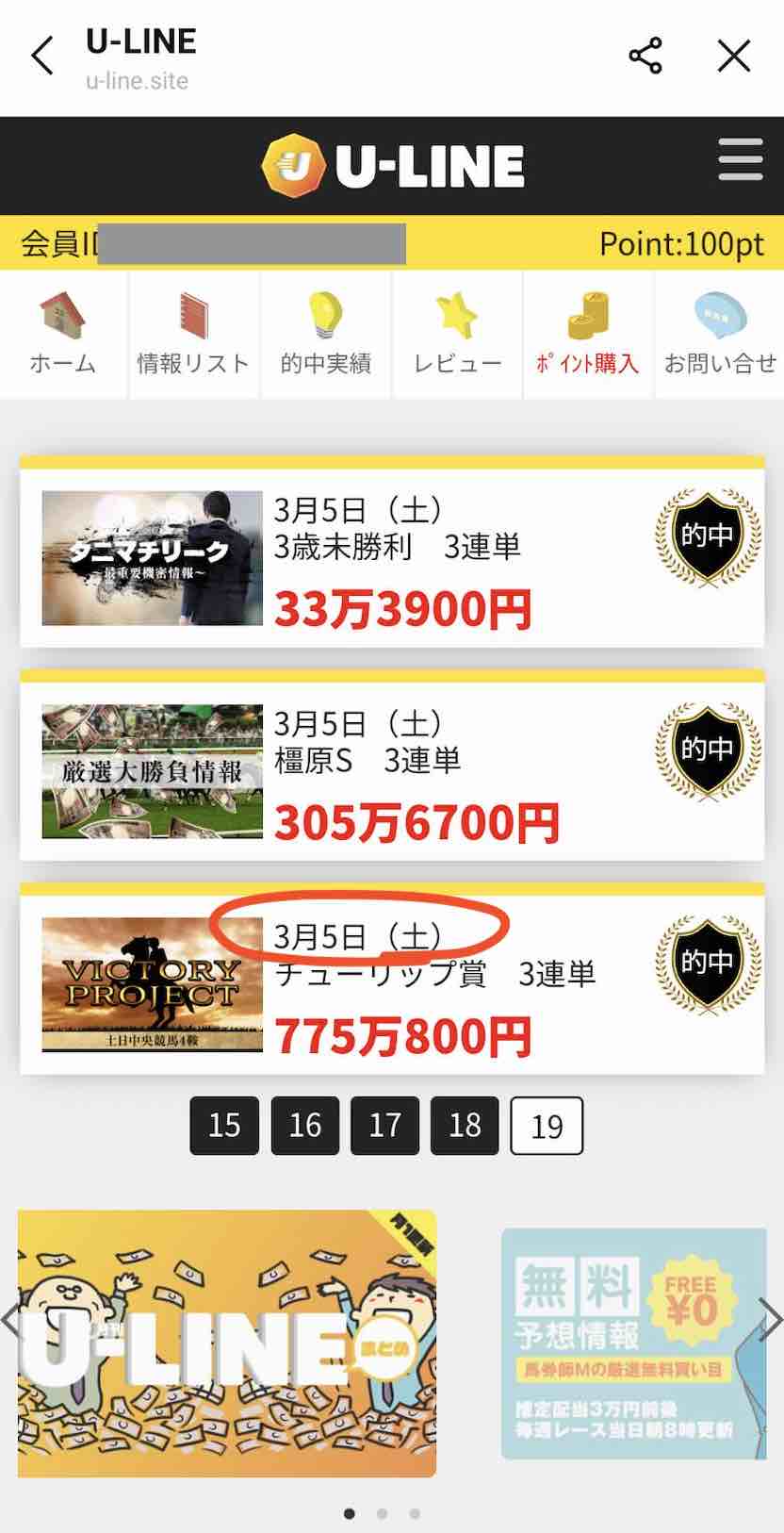The image size is (784, 1533).
Task: Open the チューリップ賞 775万800円 result card
Action: 391,985
